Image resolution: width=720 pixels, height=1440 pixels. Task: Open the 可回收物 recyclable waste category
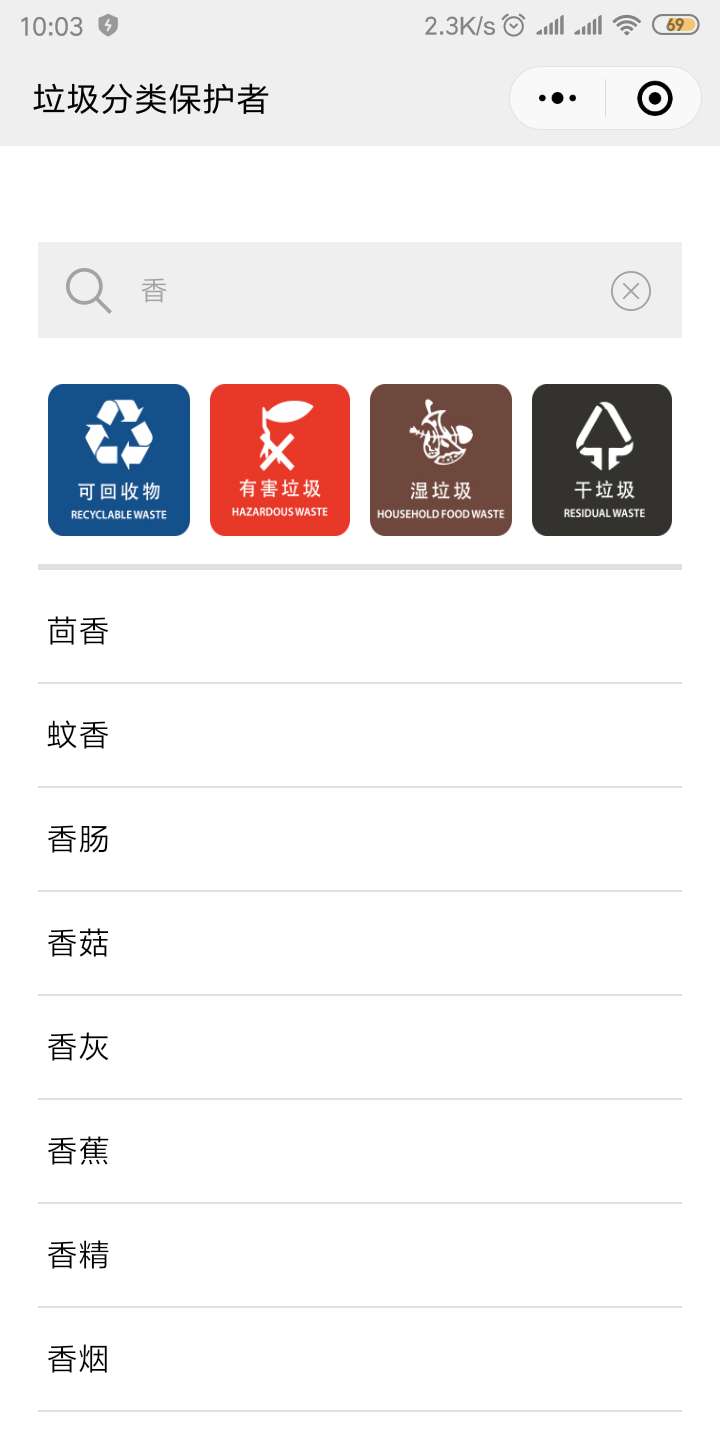[119, 460]
